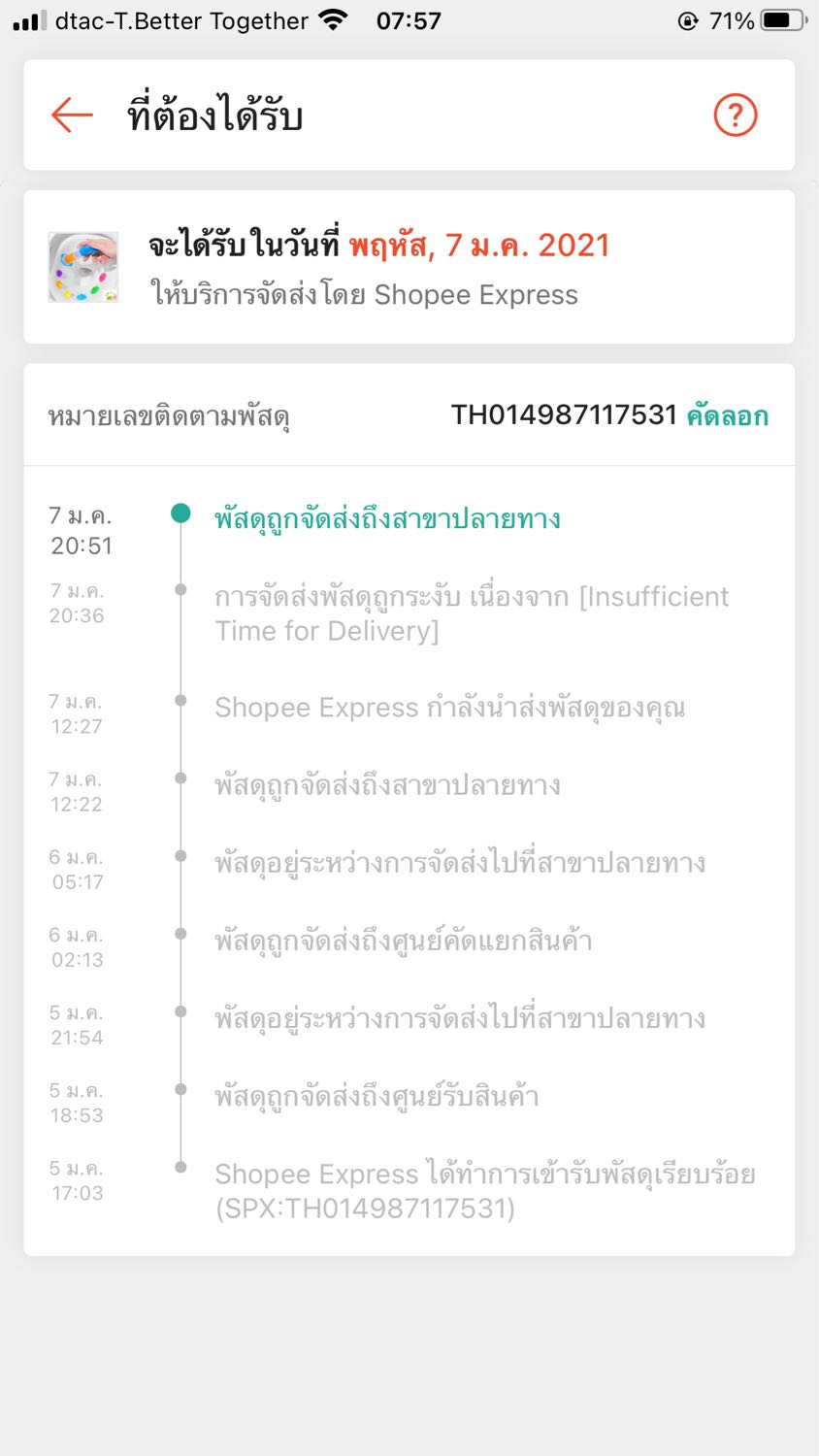The height and width of the screenshot is (1456, 819).
Task: Go back using the orange arrow
Action: (x=72, y=116)
